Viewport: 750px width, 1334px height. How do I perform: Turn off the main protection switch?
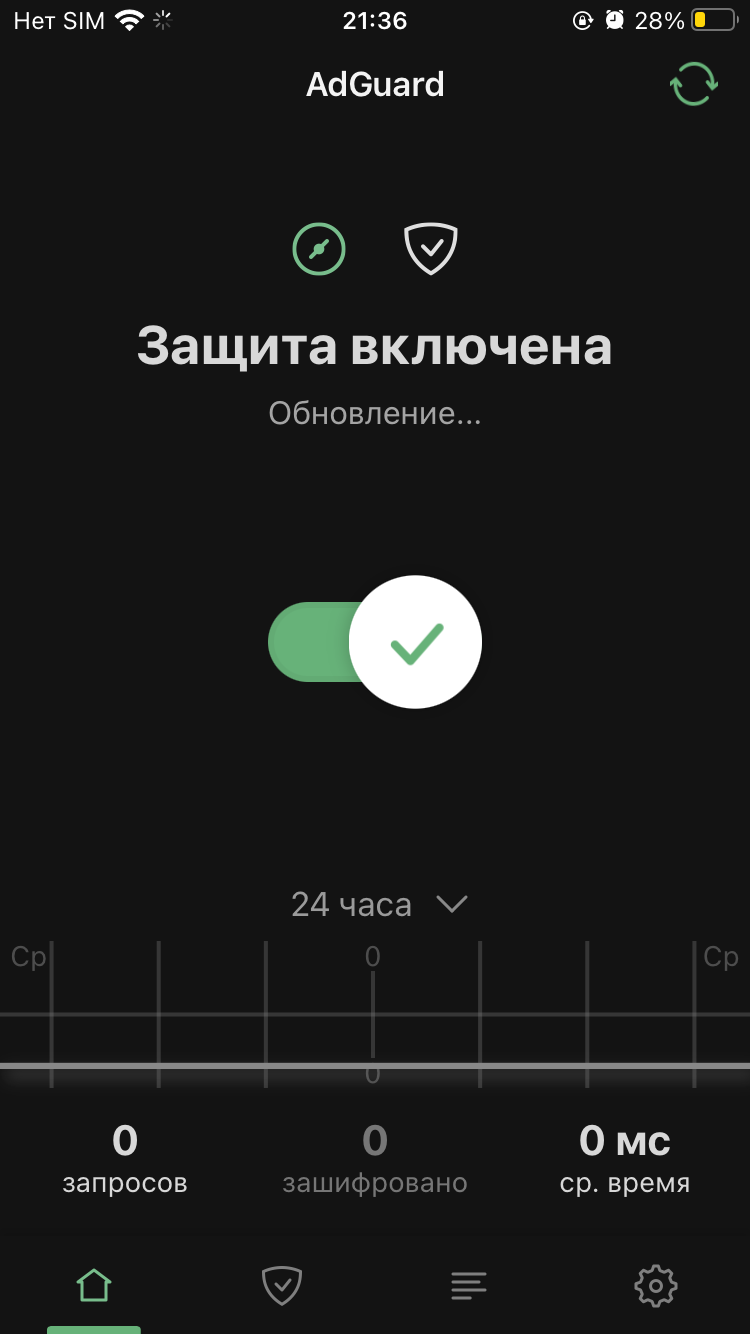point(375,642)
